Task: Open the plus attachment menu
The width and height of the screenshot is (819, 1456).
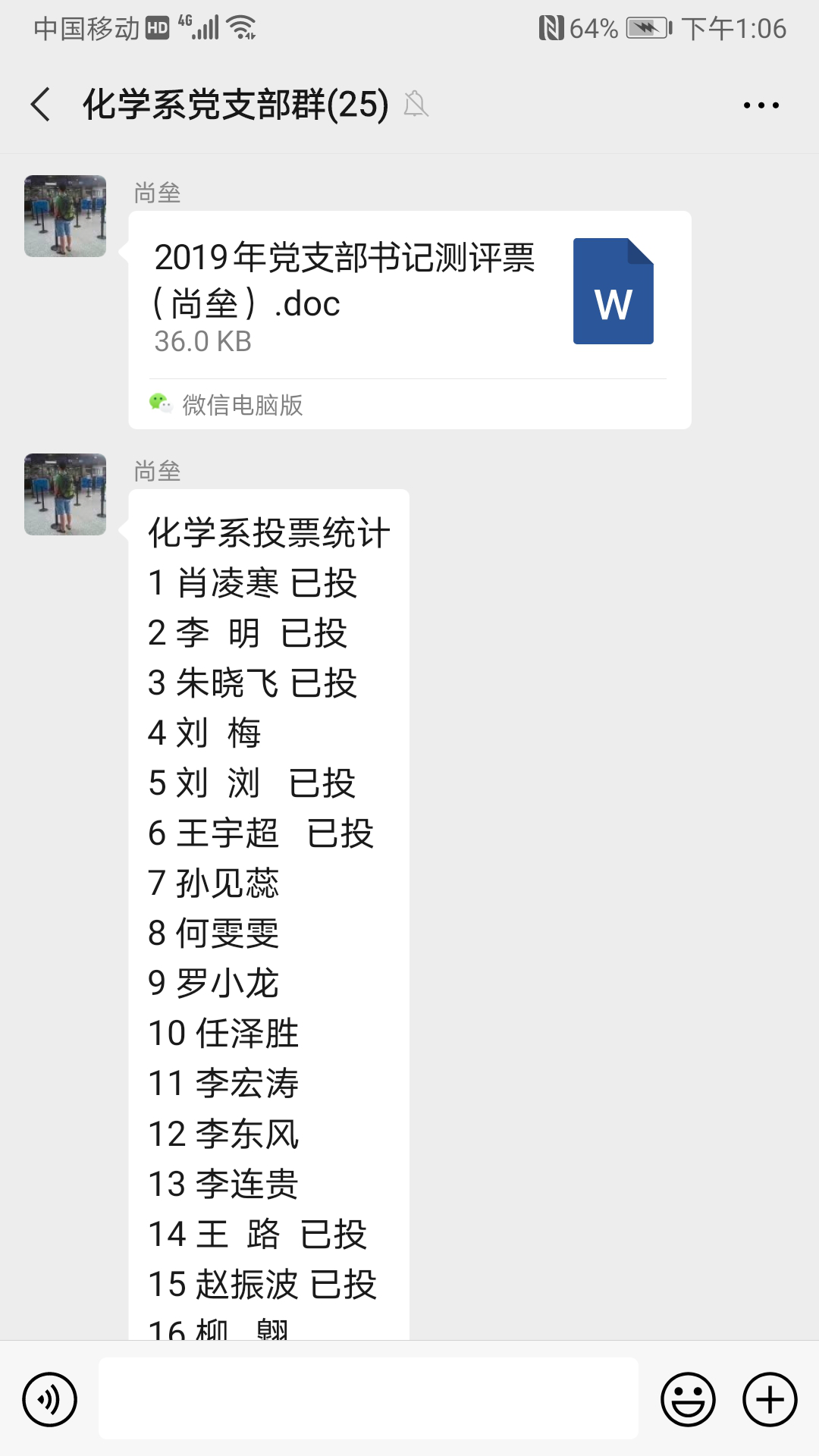Action: coord(770,1399)
